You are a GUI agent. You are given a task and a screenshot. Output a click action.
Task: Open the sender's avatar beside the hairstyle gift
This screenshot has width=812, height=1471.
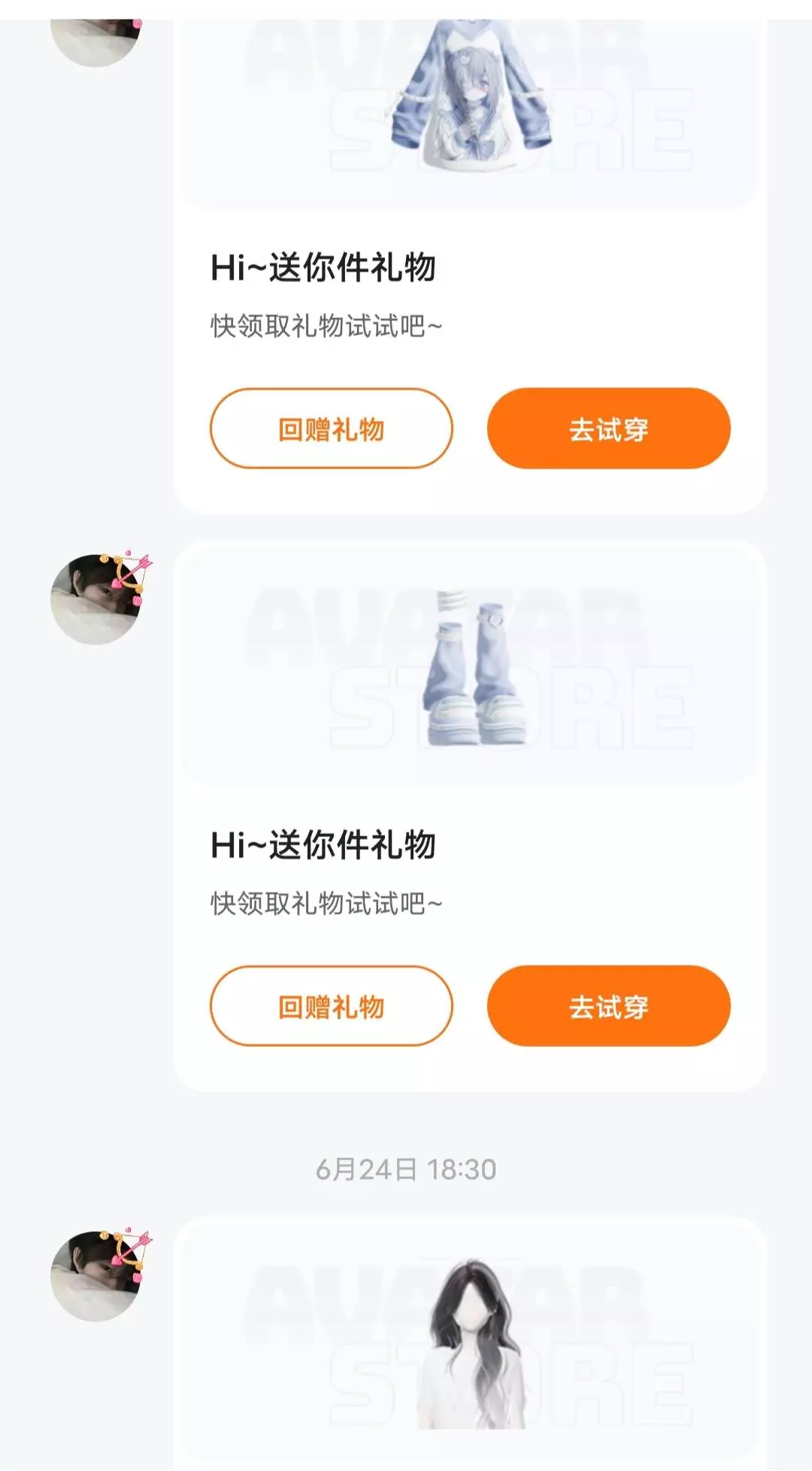pos(97,1275)
